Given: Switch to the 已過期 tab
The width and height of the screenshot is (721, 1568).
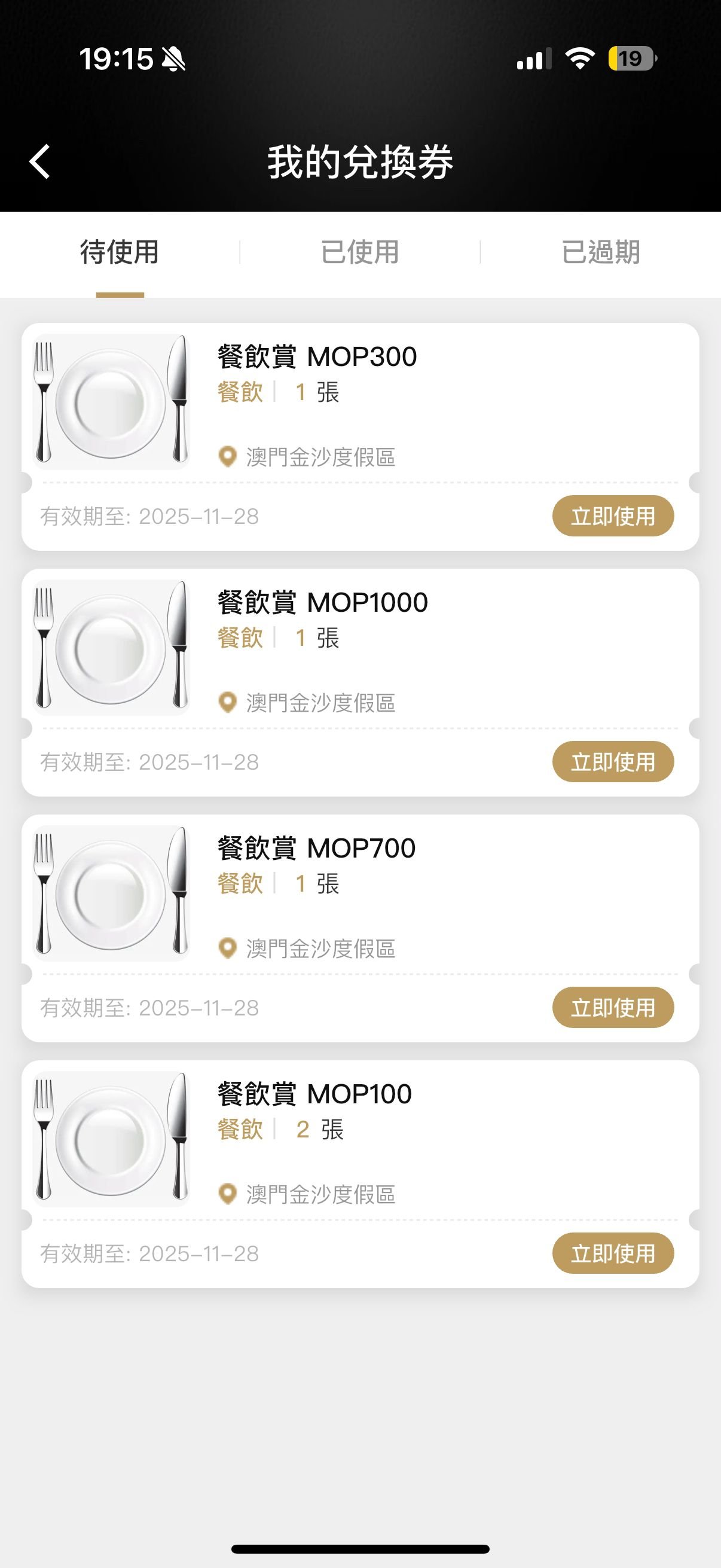Looking at the screenshot, I should (x=600, y=252).
